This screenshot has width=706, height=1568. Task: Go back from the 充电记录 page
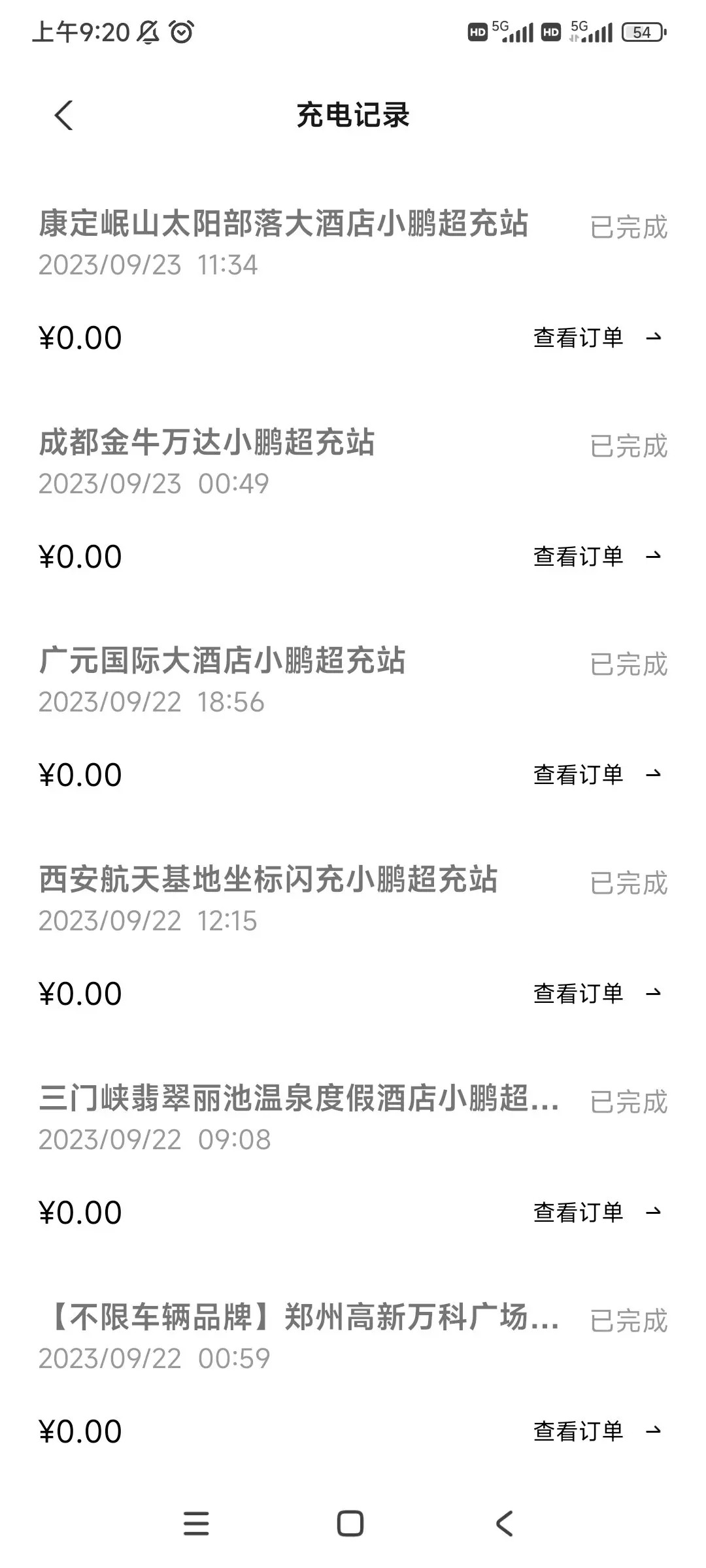pyautogui.click(x=63, y=116)
